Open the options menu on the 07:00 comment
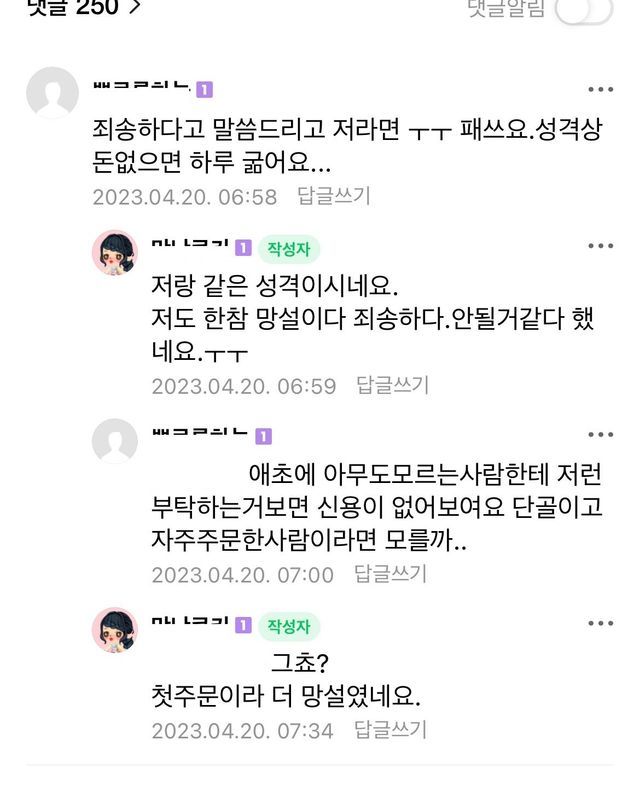The height and width of the screenshot is (787, 640). click(x=600, y=435)
